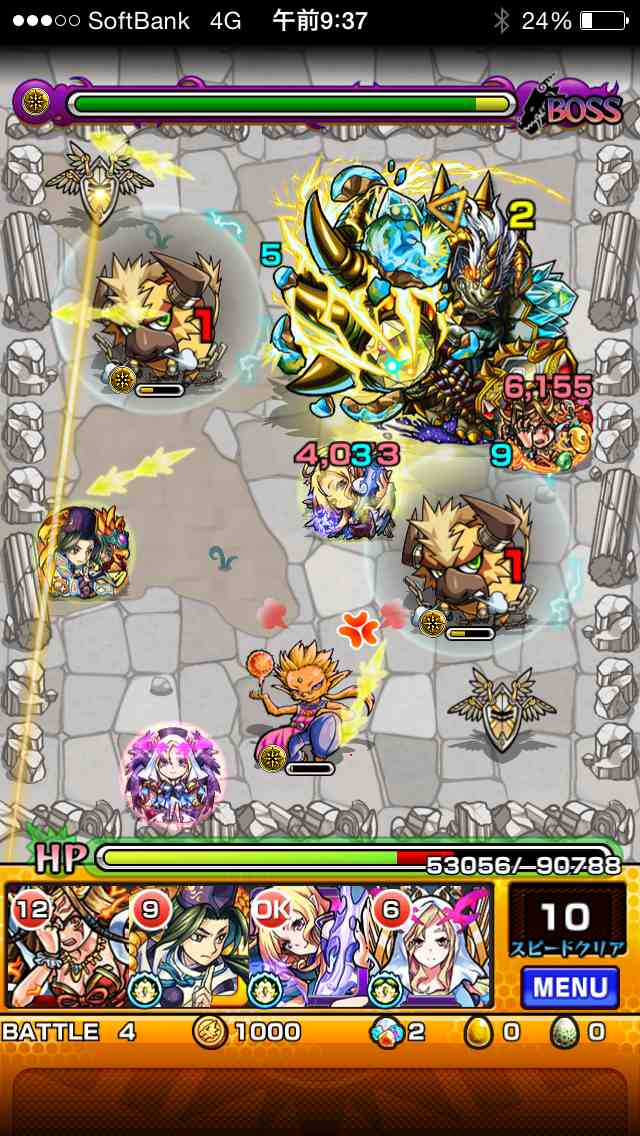Screen dimensions: 640x1136
Task: Select the character portrait showing OK
Action: tap(310, 947)
